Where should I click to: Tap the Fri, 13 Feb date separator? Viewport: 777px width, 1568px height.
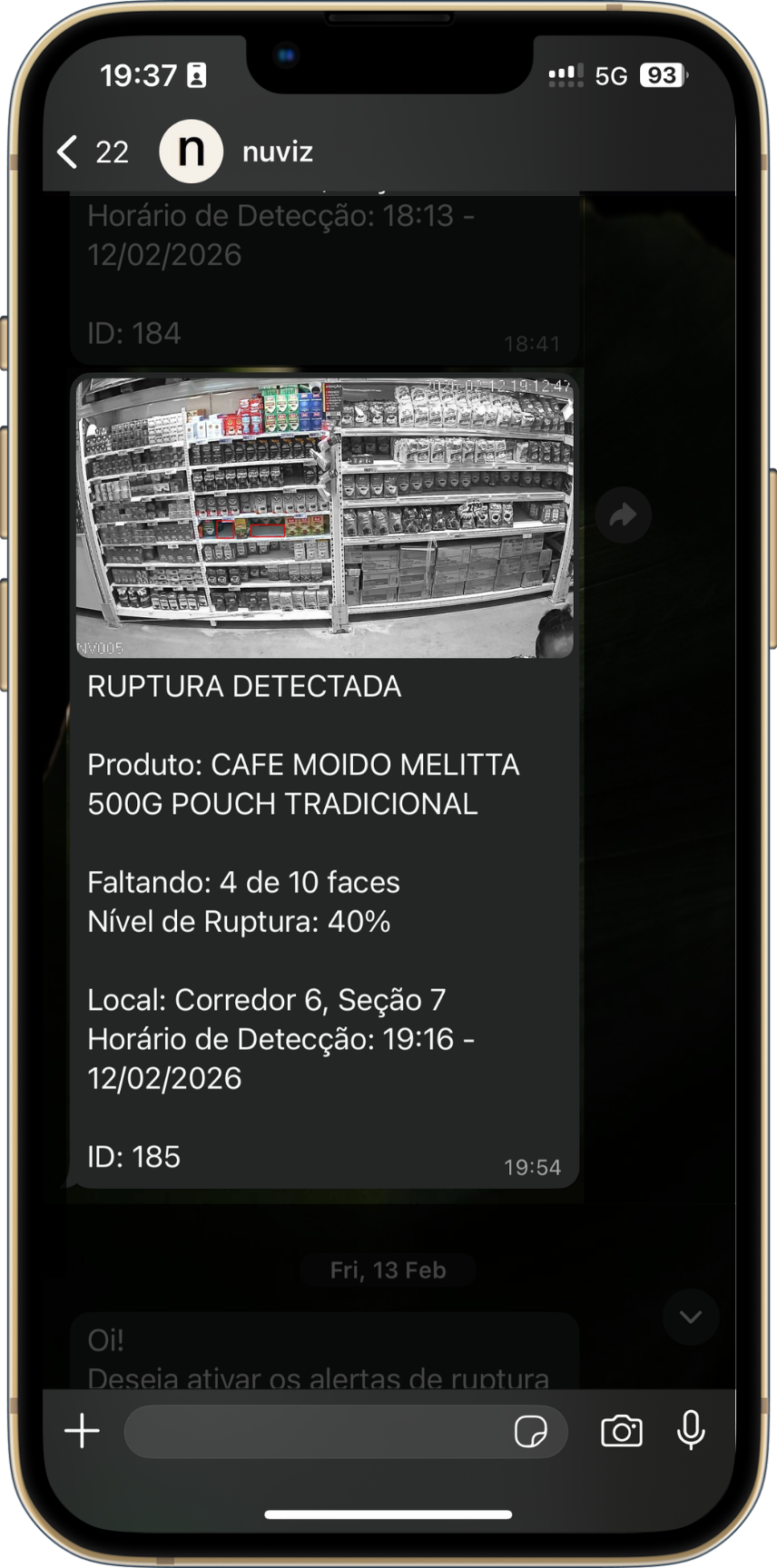pos(388,1269)
